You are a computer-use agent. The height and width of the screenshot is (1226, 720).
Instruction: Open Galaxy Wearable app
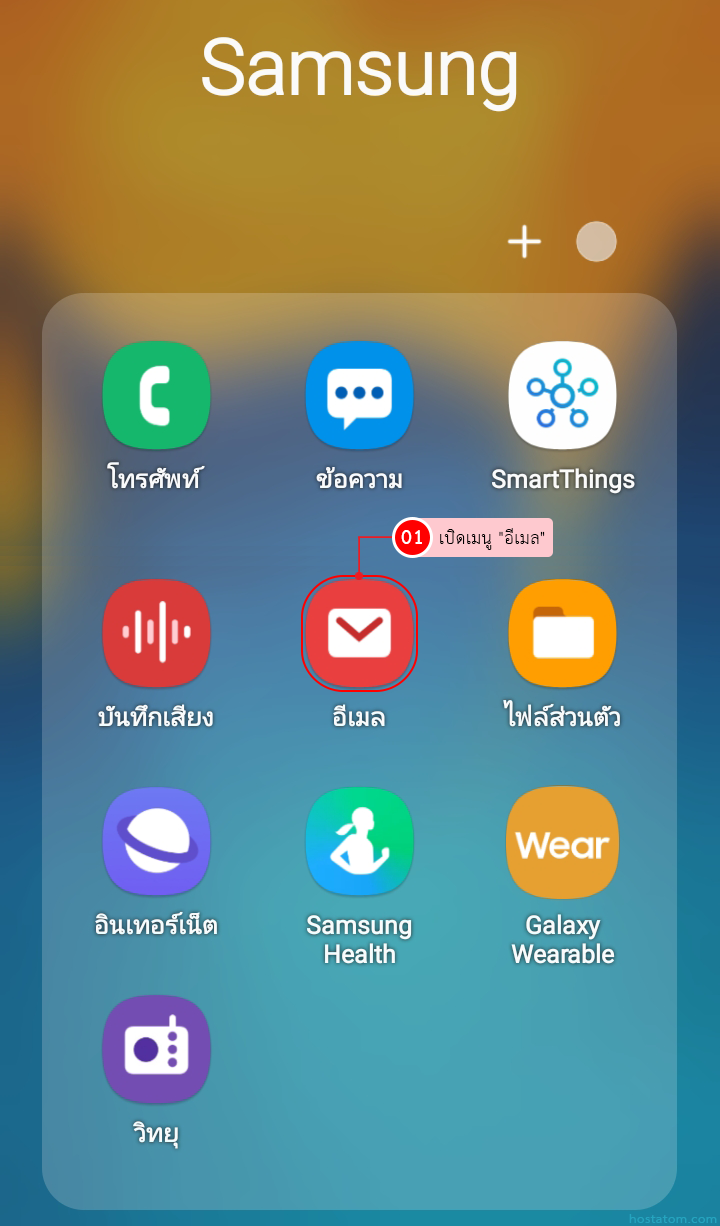pyautogui.click(x=562, y=842)
